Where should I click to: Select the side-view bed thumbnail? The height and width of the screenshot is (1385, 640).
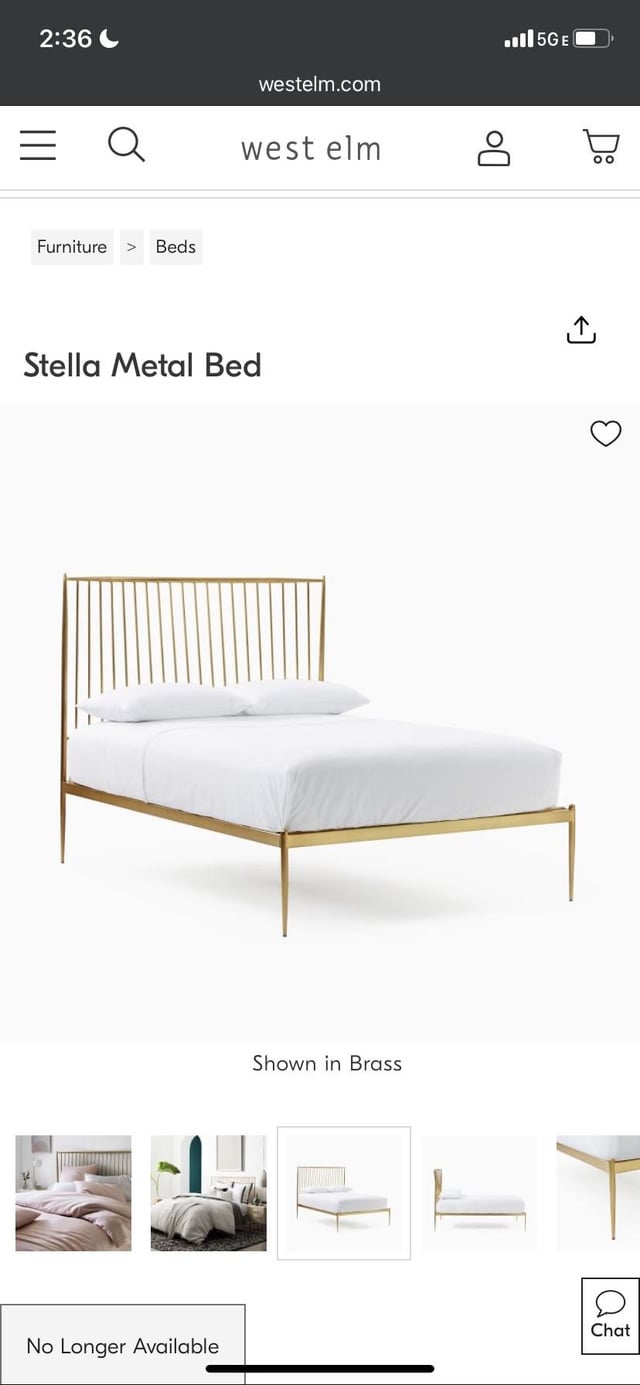[x=479, y=1193]
